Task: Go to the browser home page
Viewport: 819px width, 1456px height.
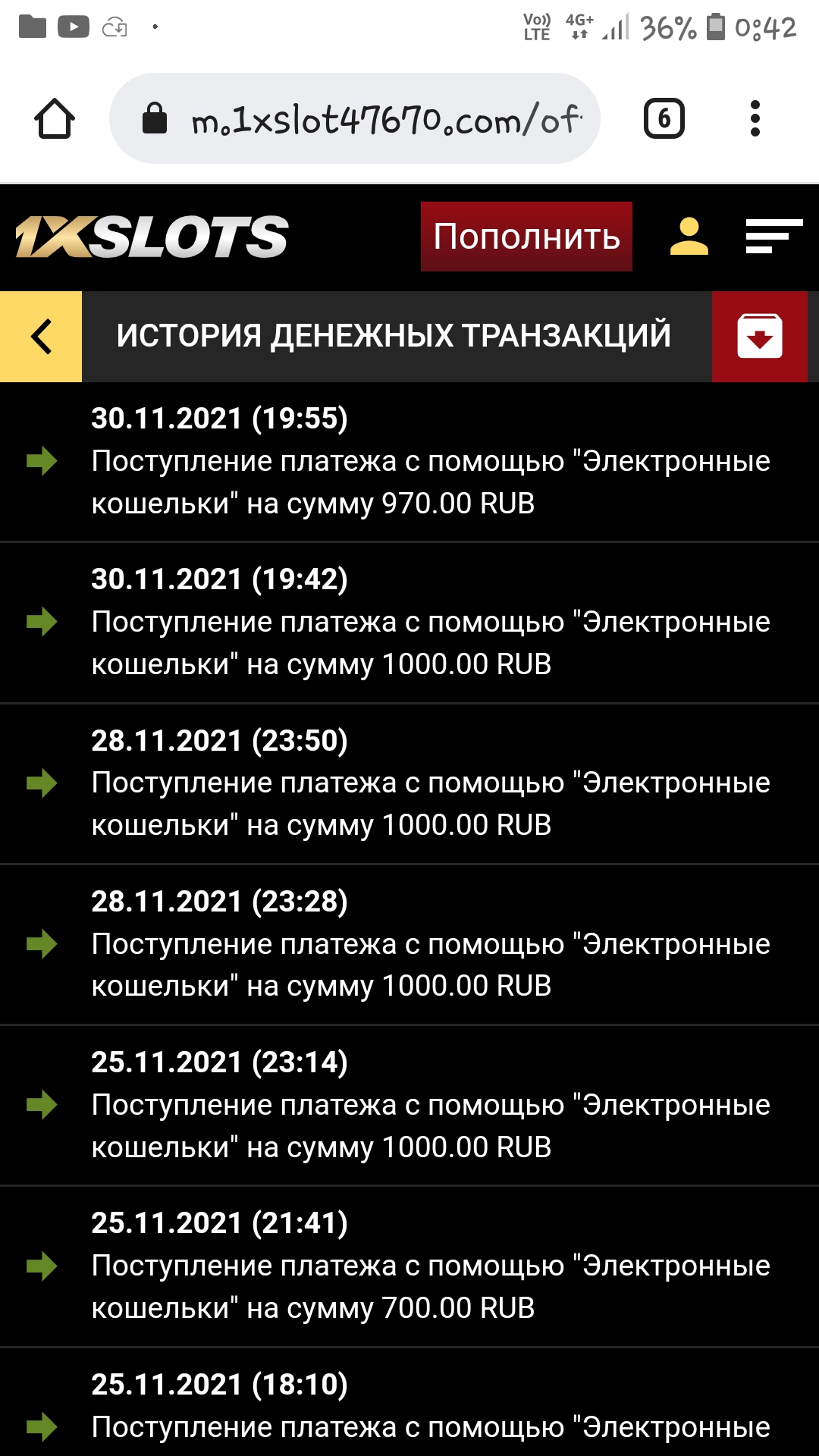Action: (x=55, y=119)
